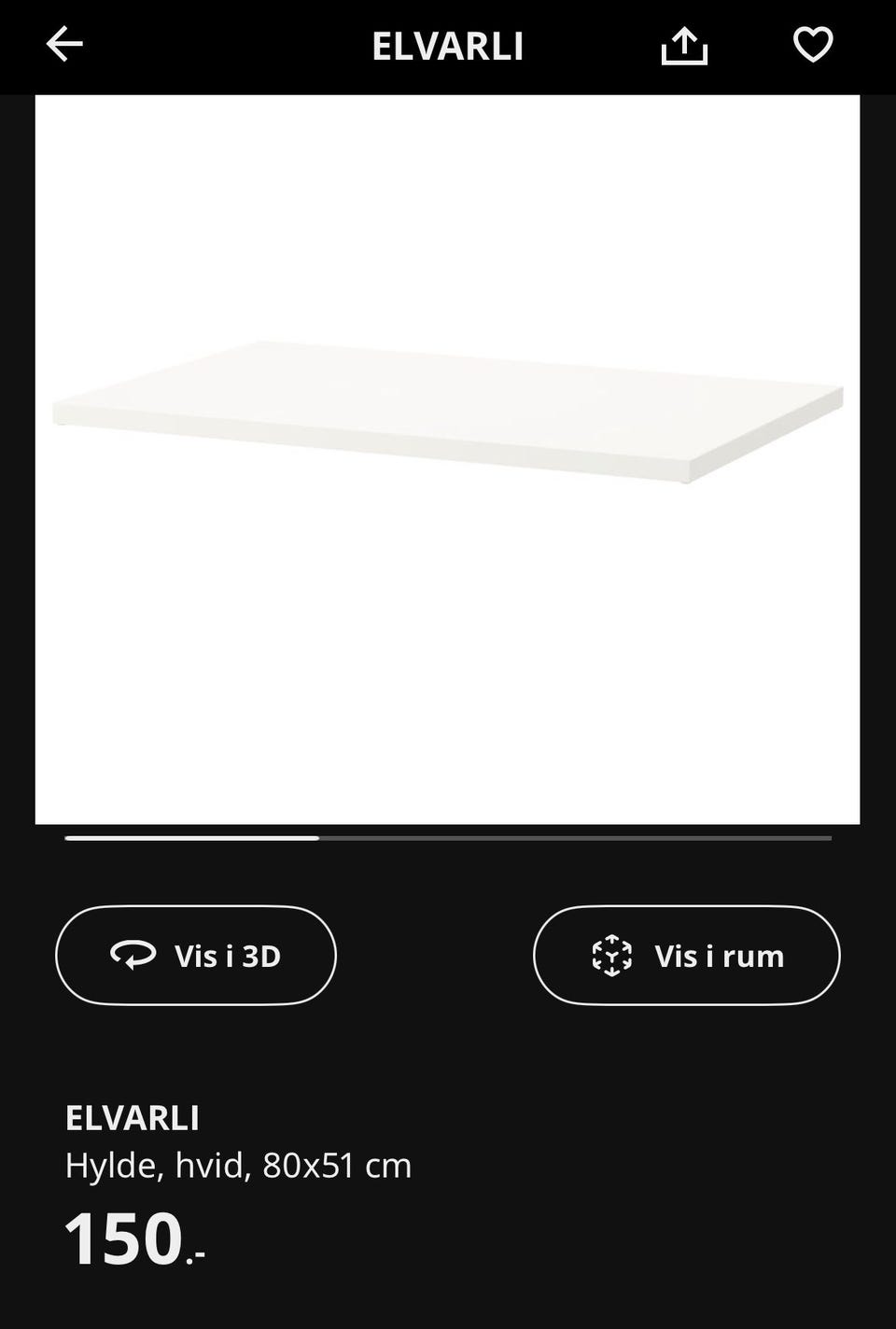Tap the description Hylde, hvid, 80x51 cm
Image resolution: width=896 pixels, height=1329 pixels.
(238, 1165)
